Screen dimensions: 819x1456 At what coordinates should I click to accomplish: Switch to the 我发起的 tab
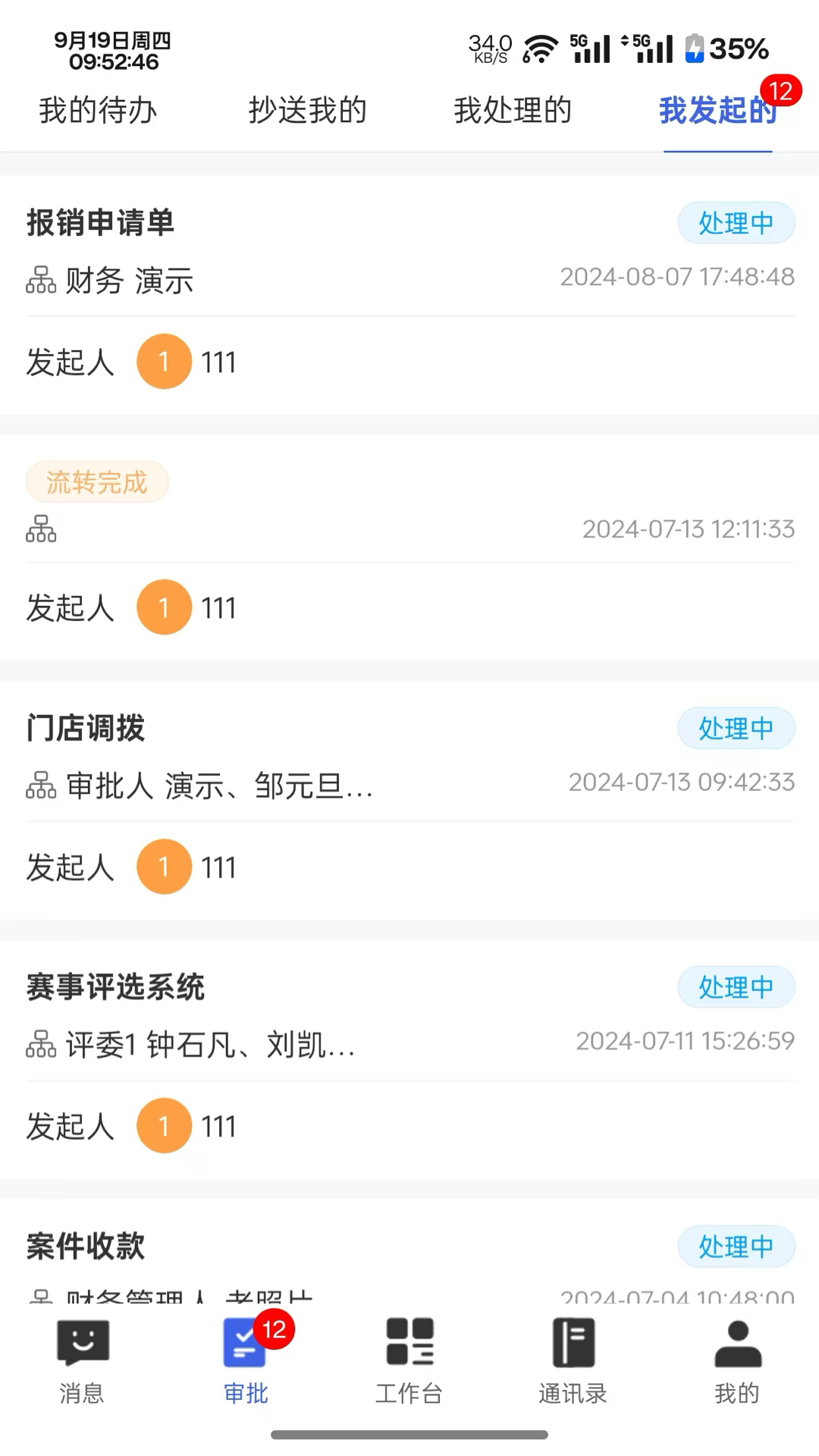[717, 110]
